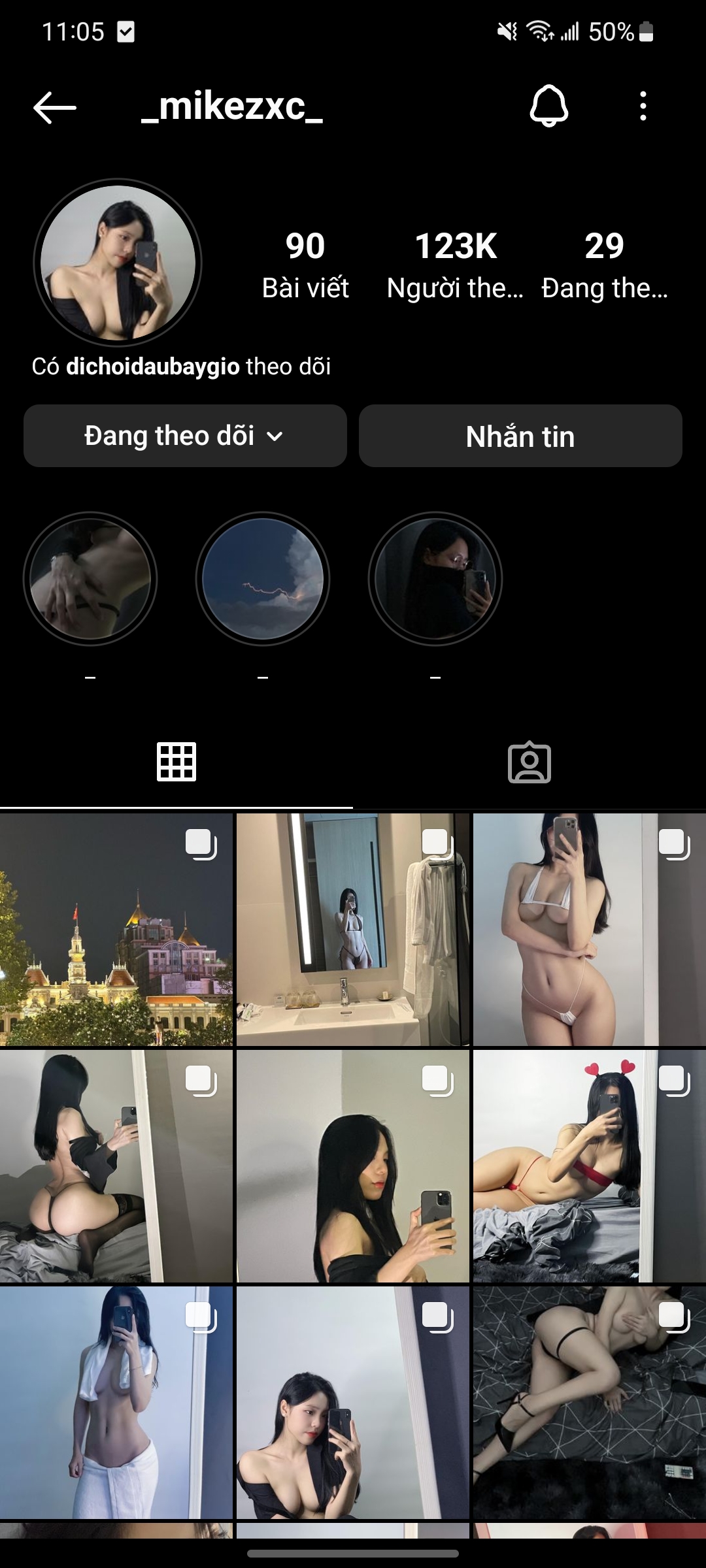Open the lightning sky story highlight

coord(263,579)
